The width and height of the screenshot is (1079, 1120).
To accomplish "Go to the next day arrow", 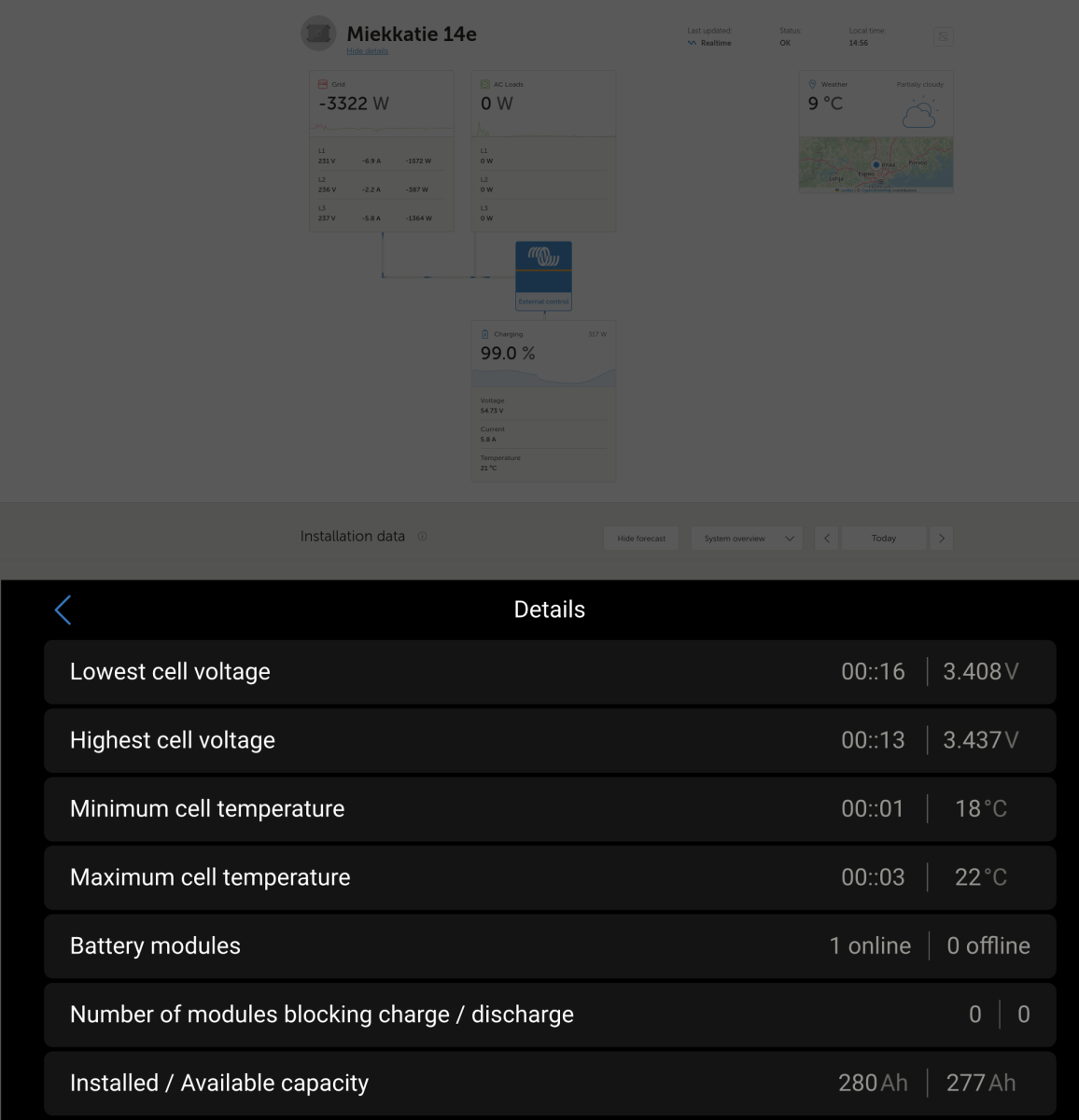I will (x=941, y=539).
